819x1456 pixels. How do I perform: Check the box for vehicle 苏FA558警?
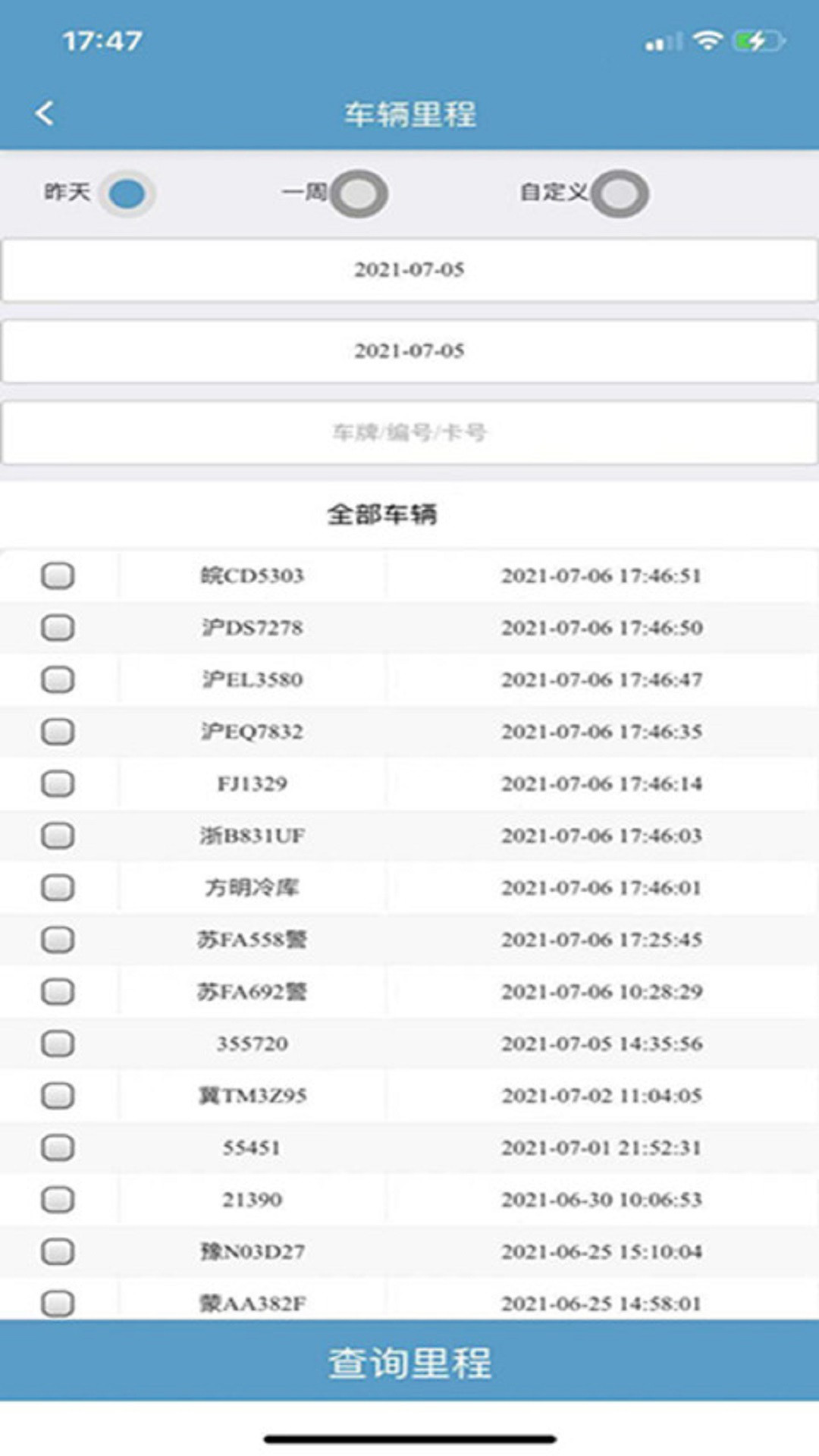point(59,939)
